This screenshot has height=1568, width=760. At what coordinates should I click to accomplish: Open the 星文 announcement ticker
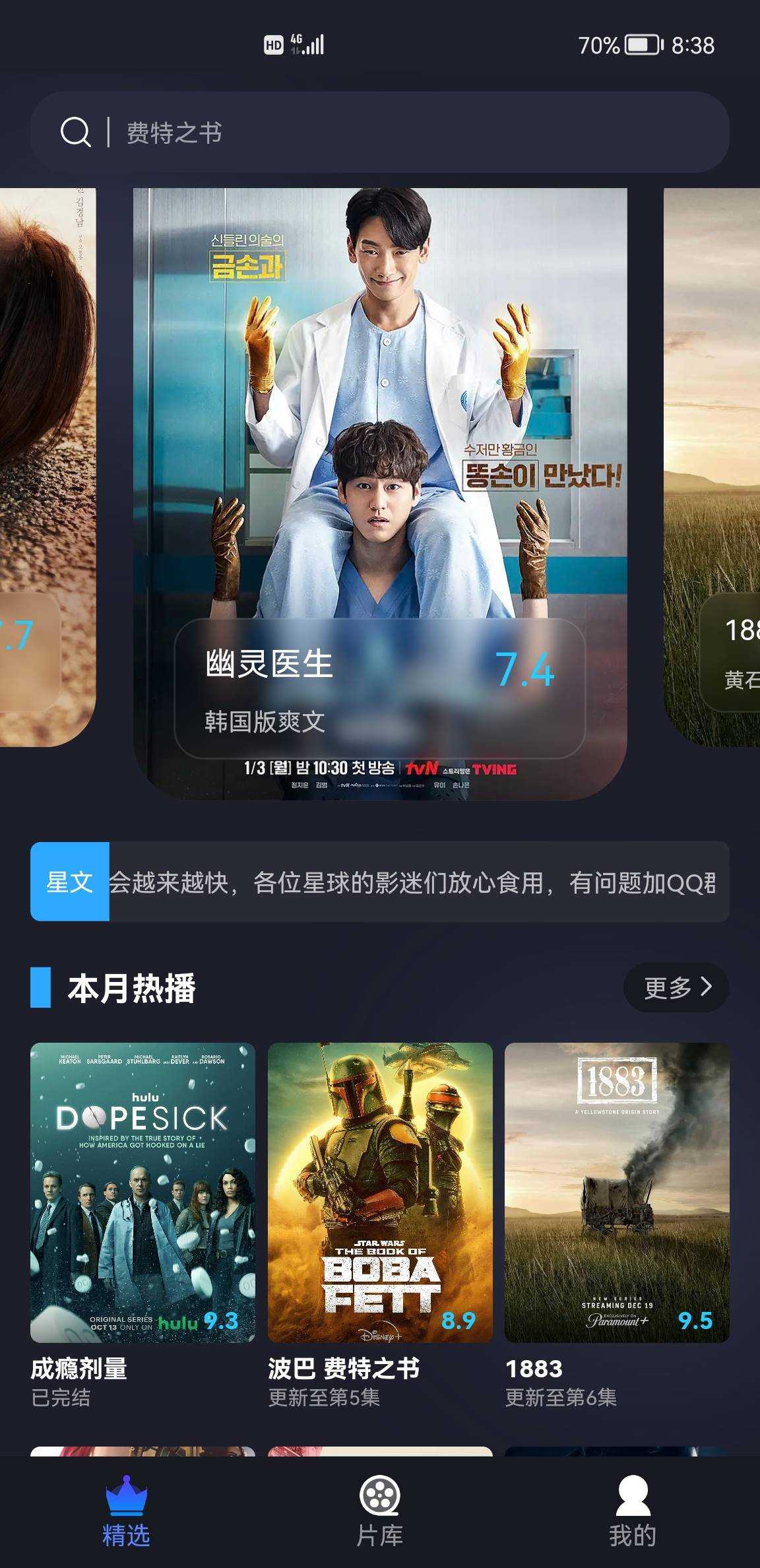coord(380,882)
